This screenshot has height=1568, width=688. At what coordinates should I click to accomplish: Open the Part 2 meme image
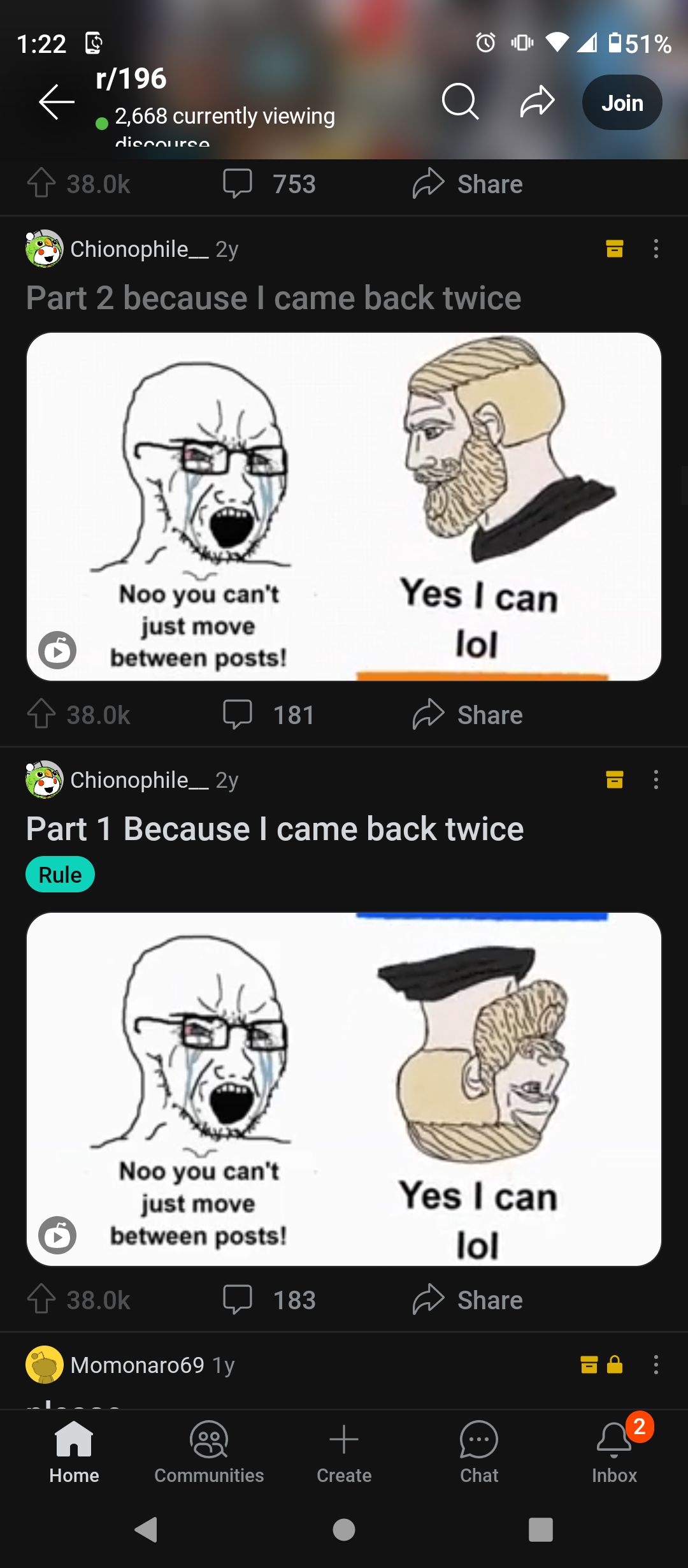coord(344,507)
